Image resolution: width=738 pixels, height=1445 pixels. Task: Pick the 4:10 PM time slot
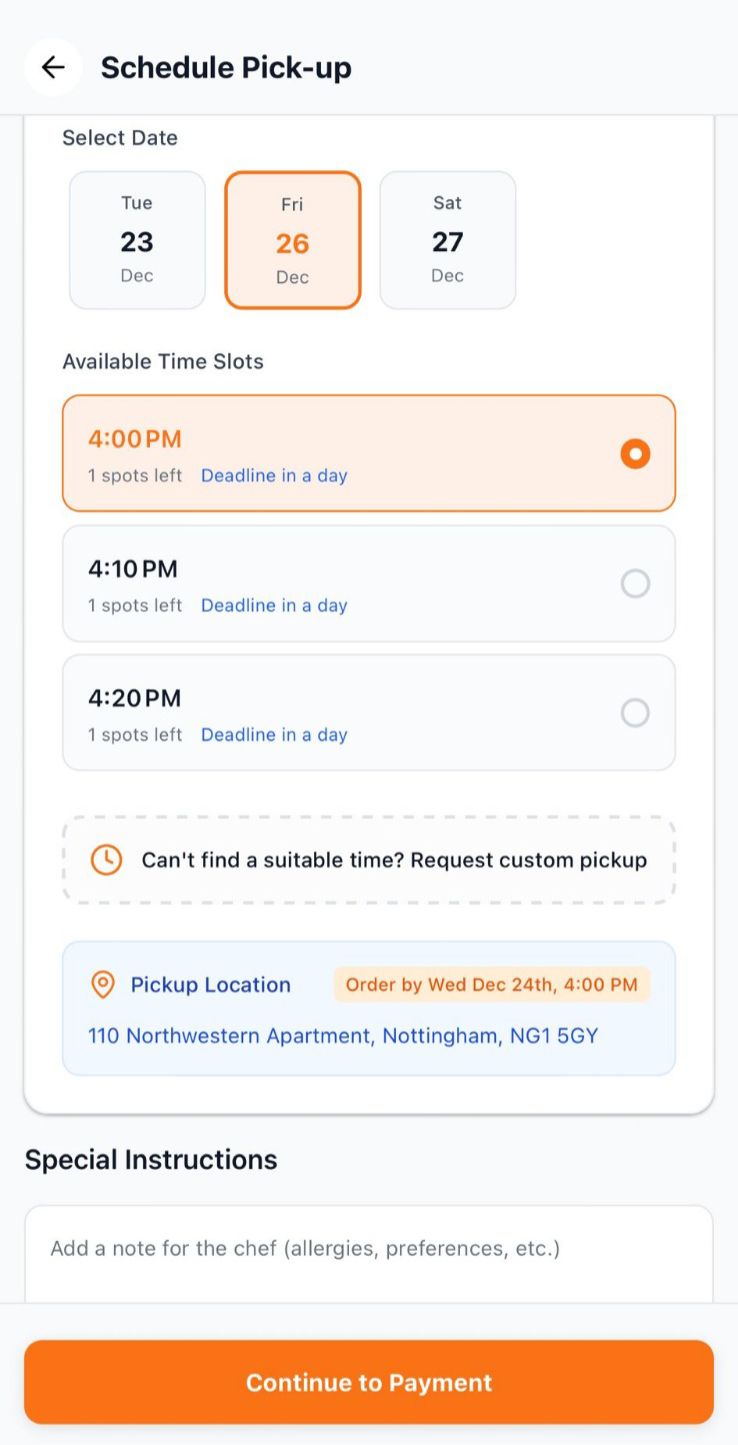[368, 584]
